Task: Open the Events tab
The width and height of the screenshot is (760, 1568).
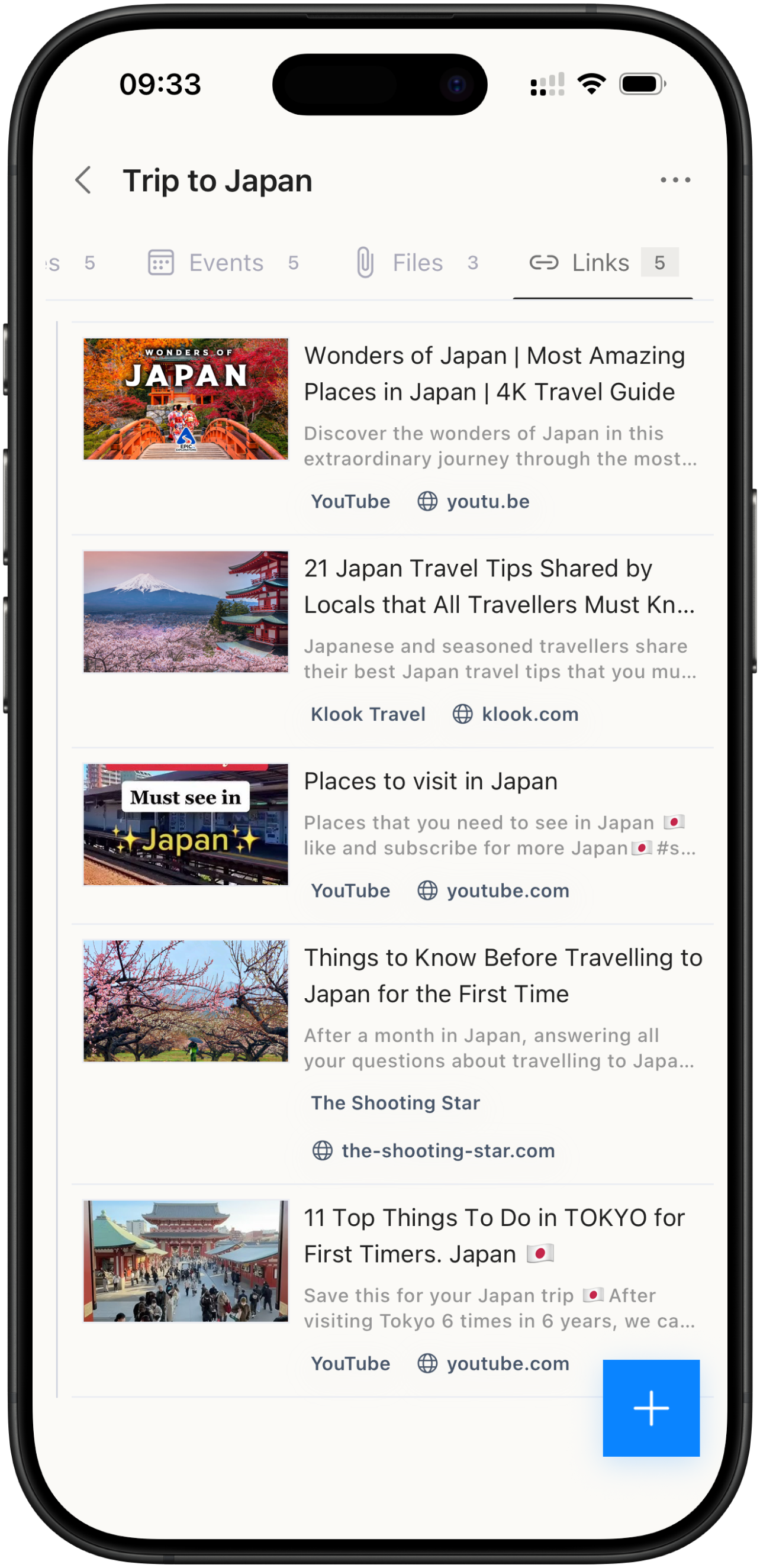Action: click(225, 262)
